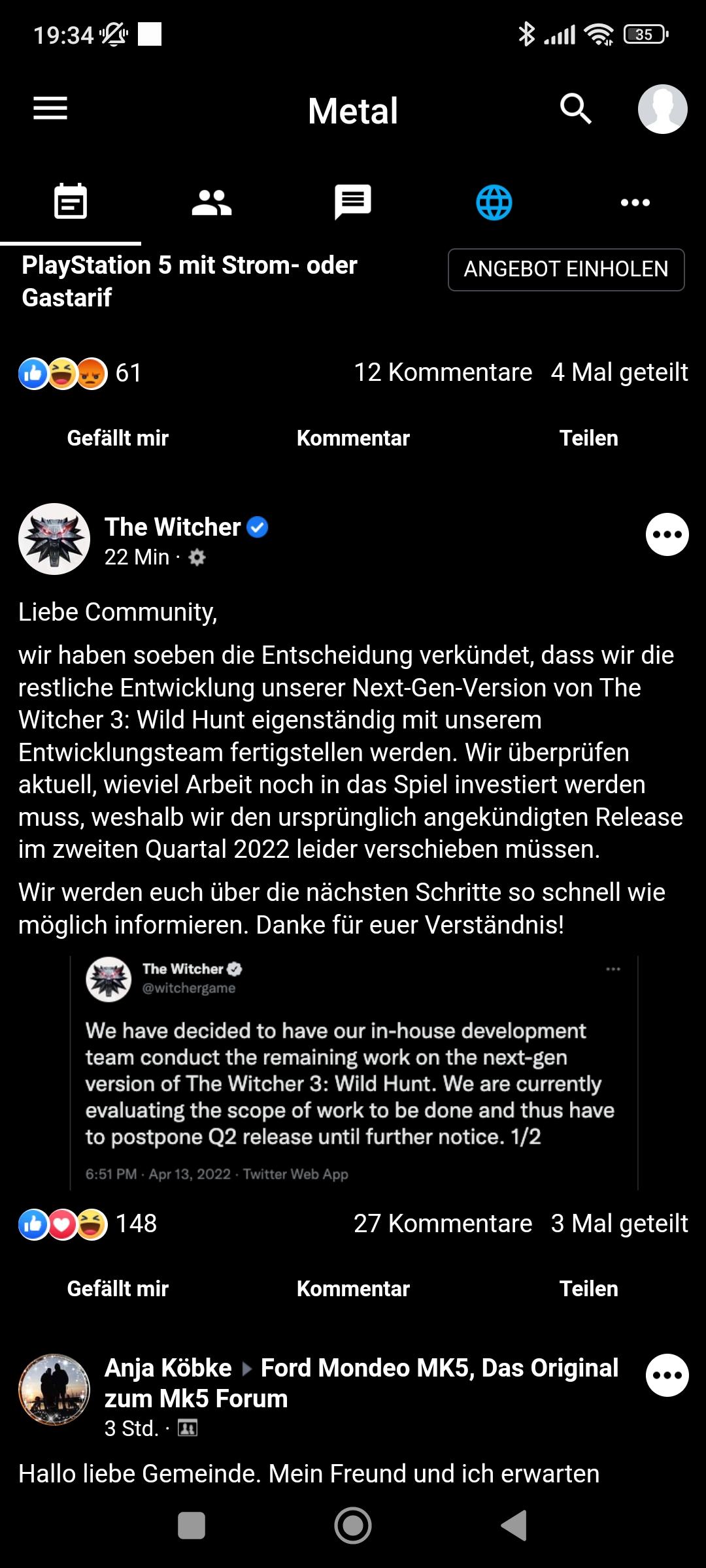
Task: View the embedded Witcher tweet image
Action: click(354, 1072)
